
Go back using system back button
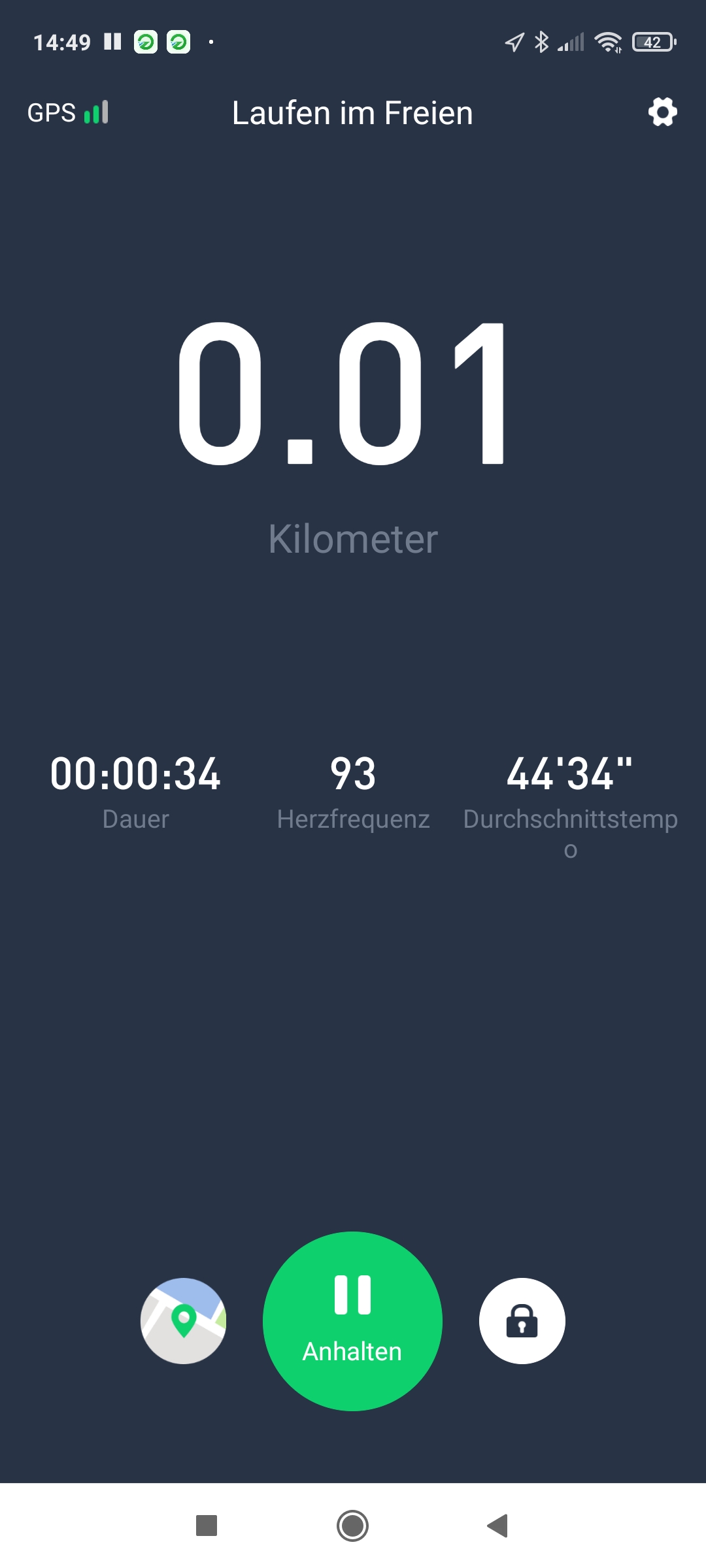click(x=498, y=1526)
